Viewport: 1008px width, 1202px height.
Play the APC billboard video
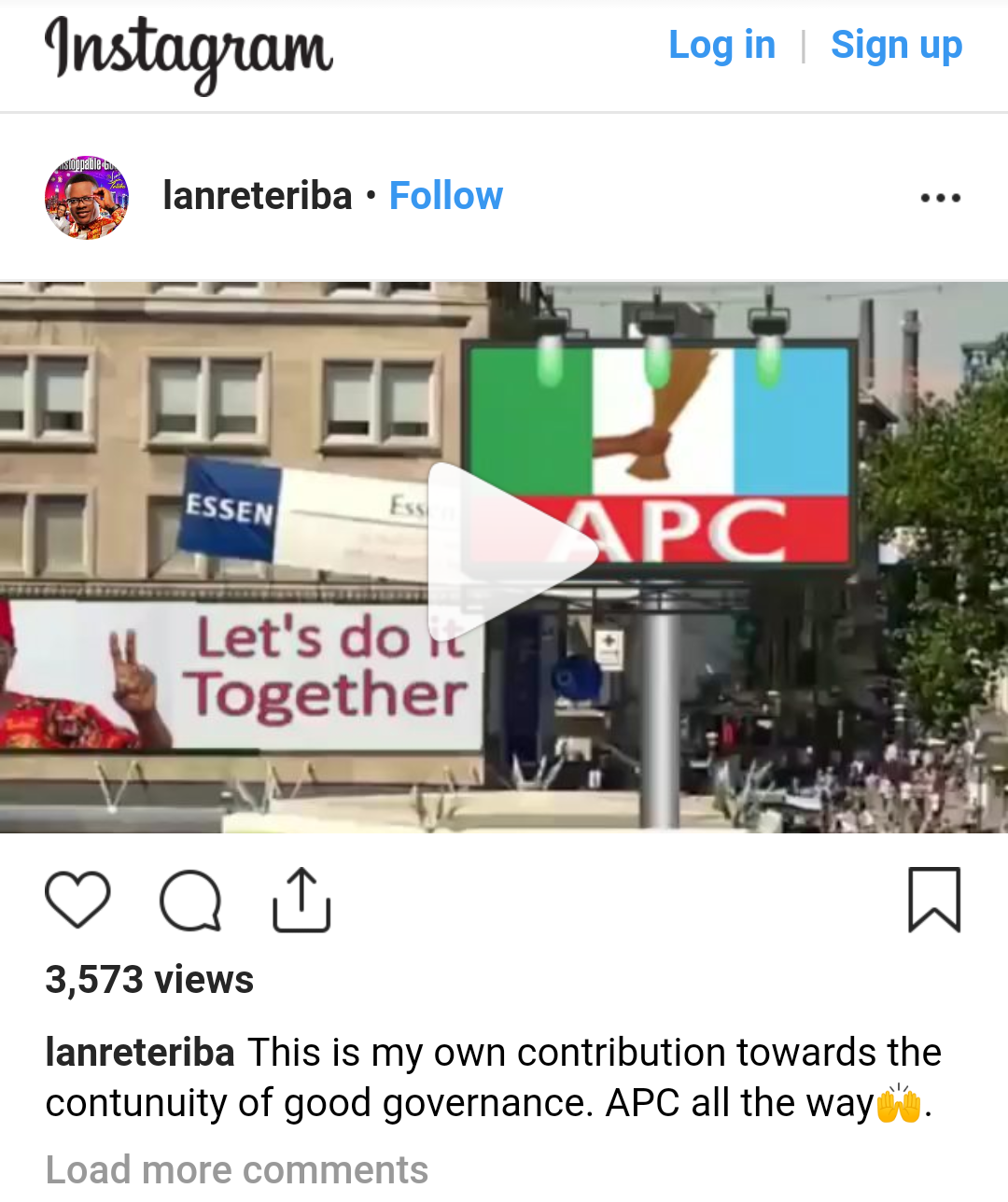point(510,552)
